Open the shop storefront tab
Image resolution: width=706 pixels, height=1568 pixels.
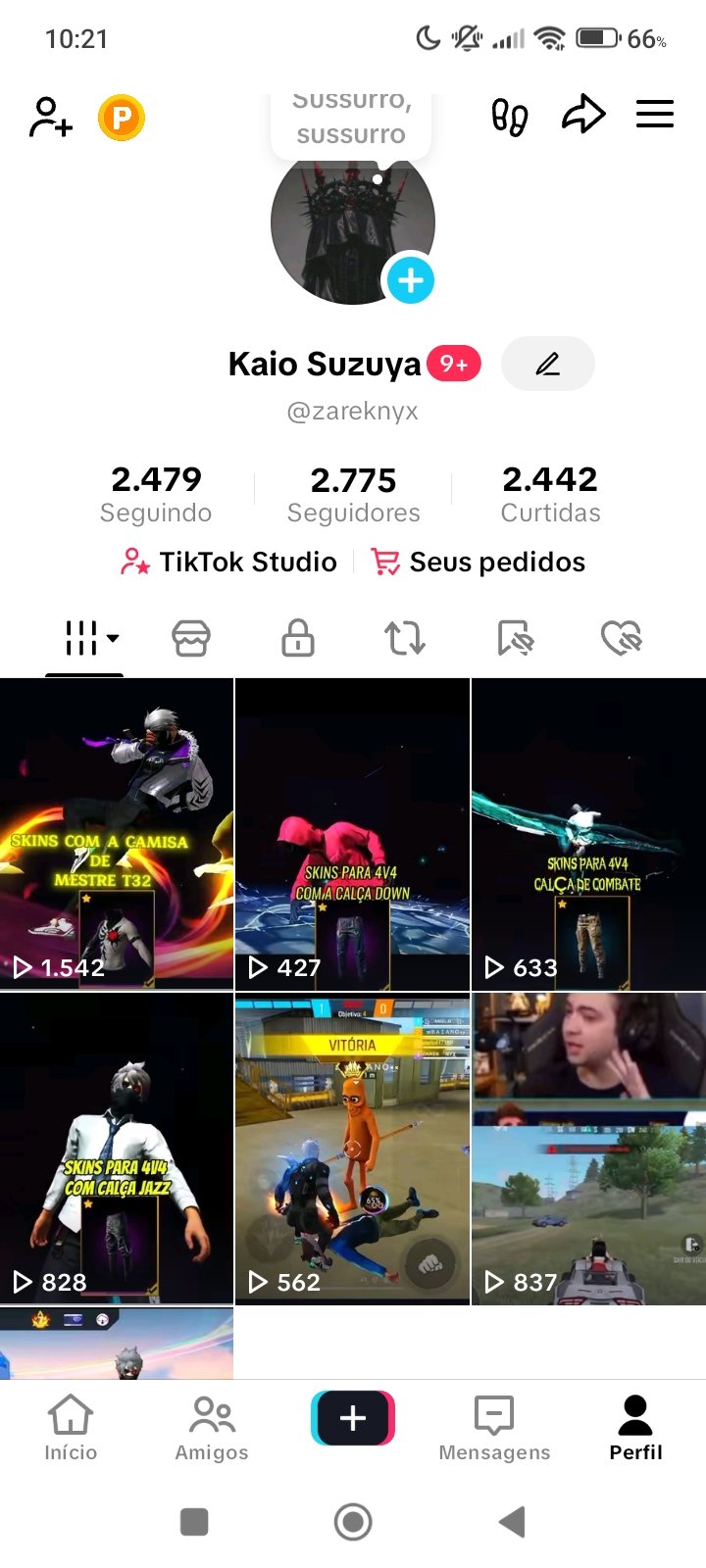(x=191, y=638)
